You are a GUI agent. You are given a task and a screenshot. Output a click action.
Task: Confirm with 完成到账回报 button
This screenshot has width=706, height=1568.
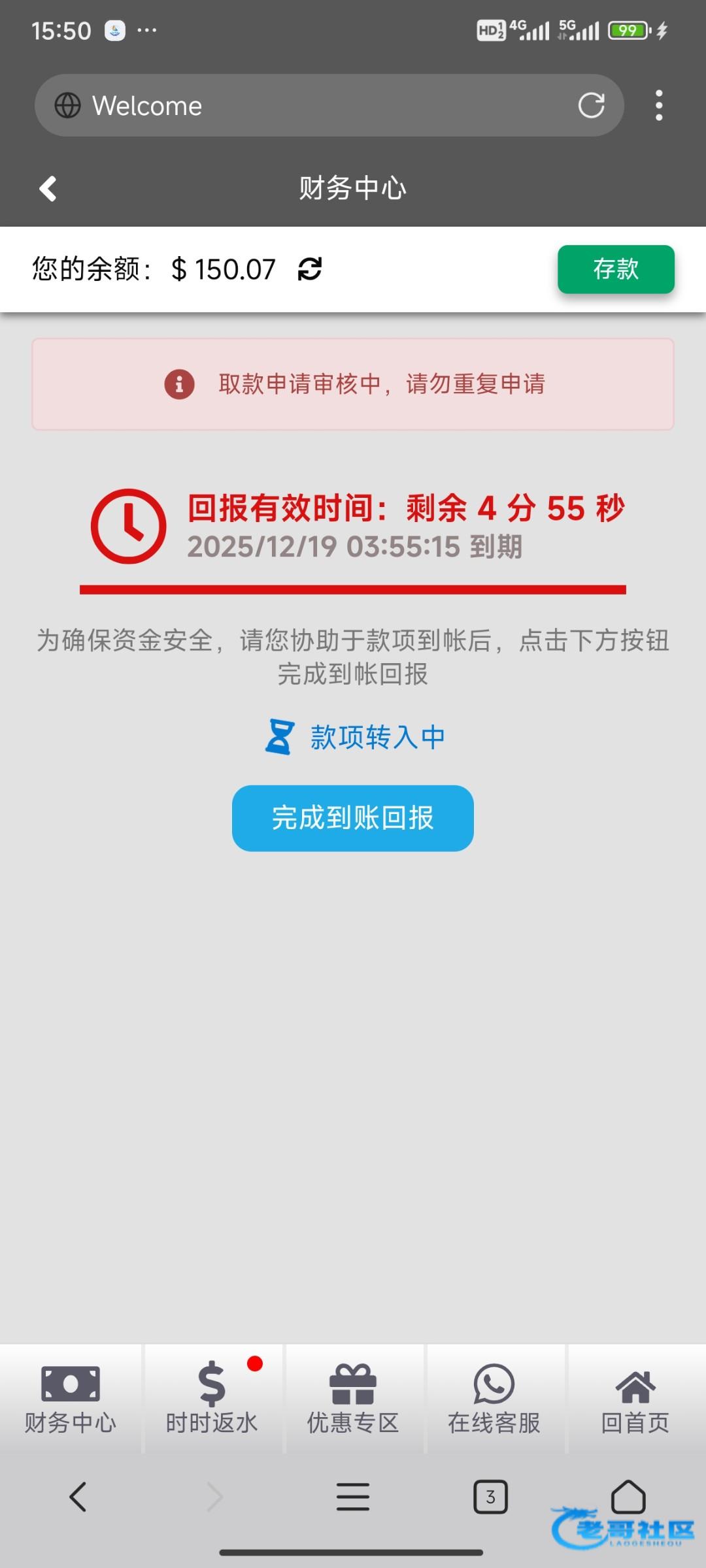(352, 818)
